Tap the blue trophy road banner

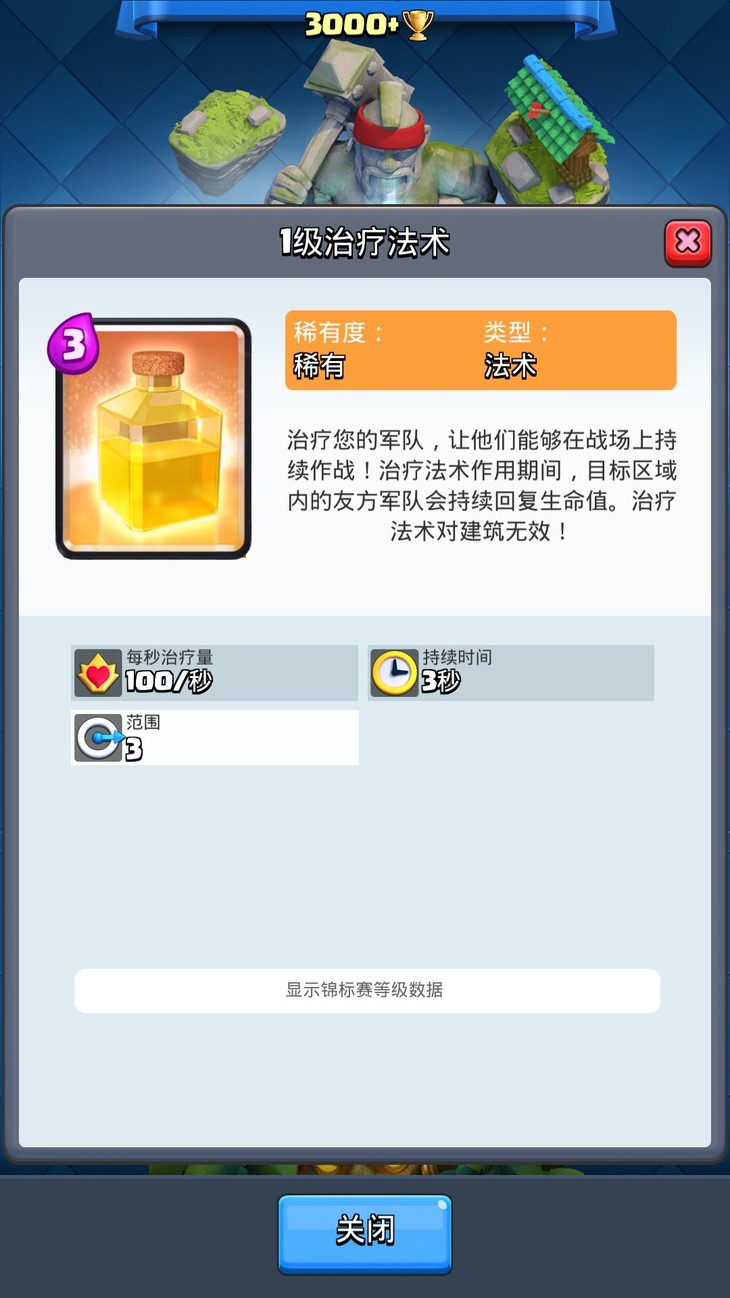[365, 15]
